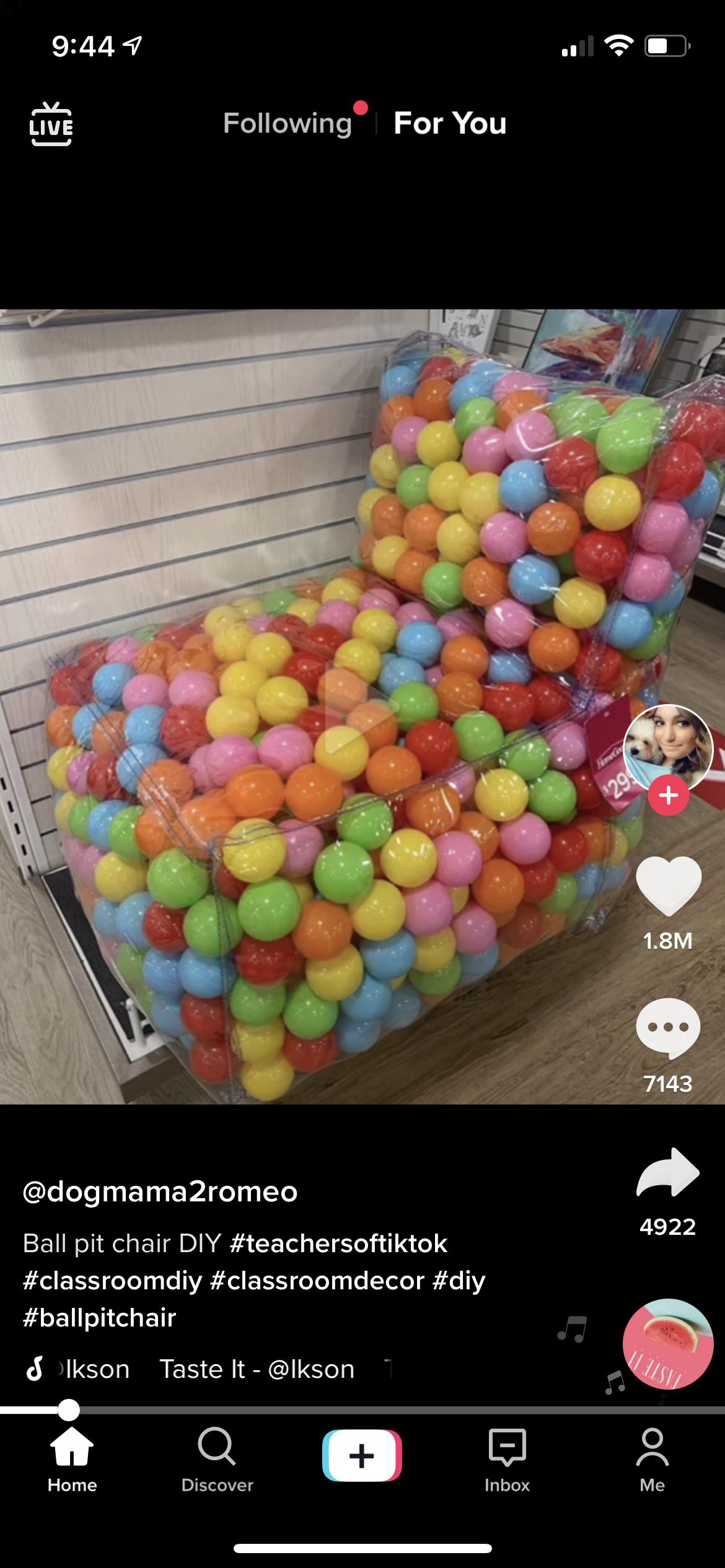The height and width of the screenshot is (1568, 725).
Task: Open the #teachersoftiktok hashtag
Action: [338, 1244]
